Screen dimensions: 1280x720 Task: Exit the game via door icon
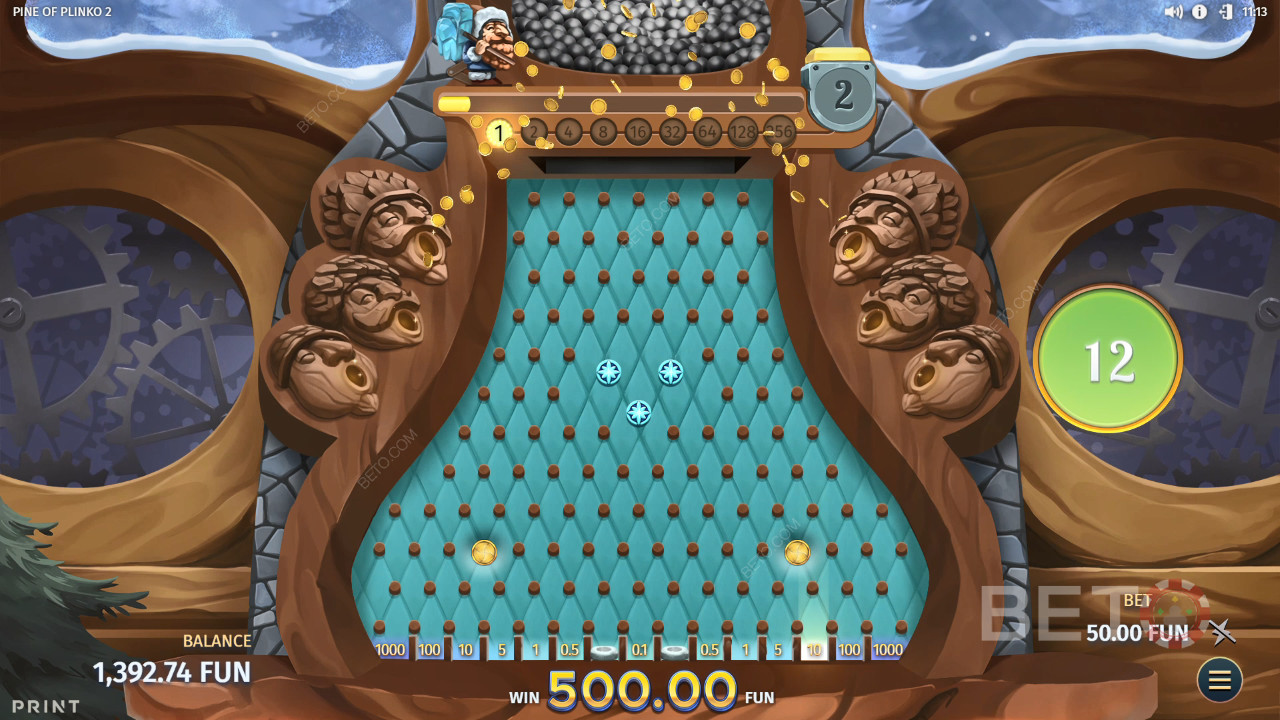(1224, 12)
